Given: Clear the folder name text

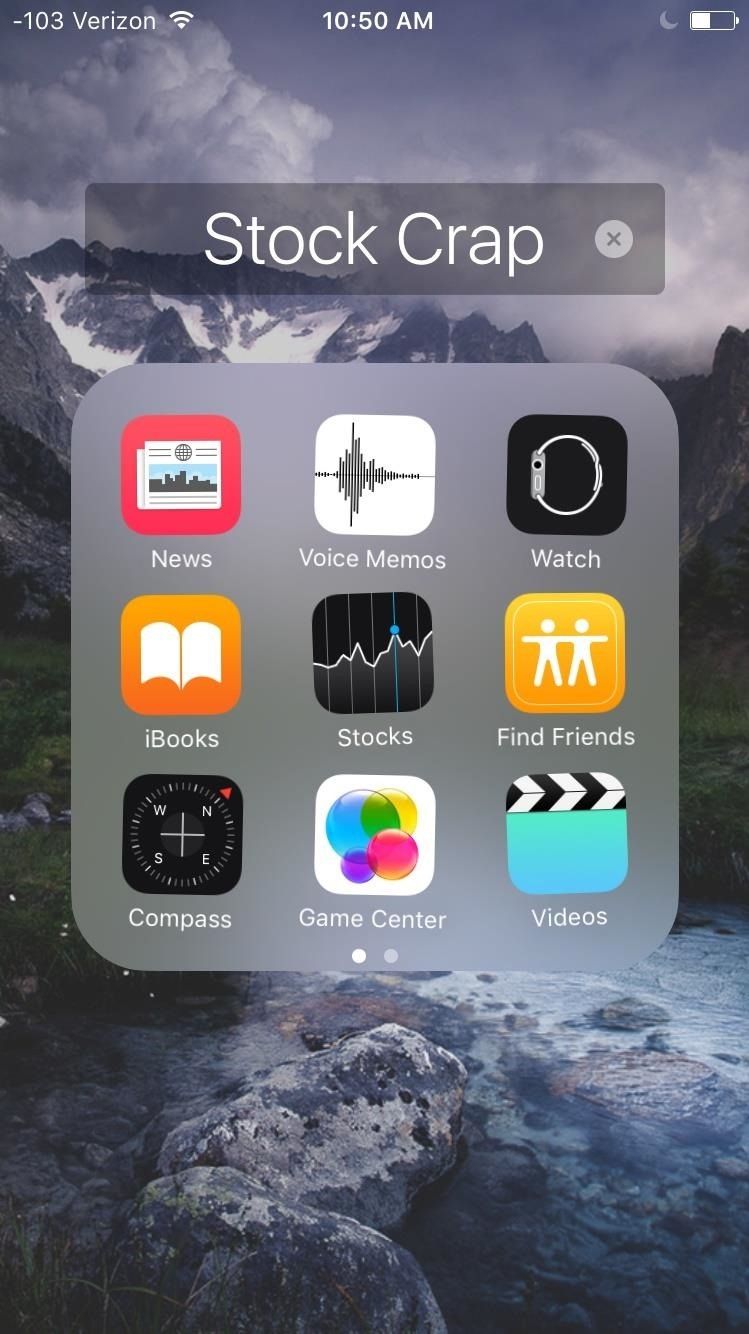Looking at the screenshot, I should (613, 239).
